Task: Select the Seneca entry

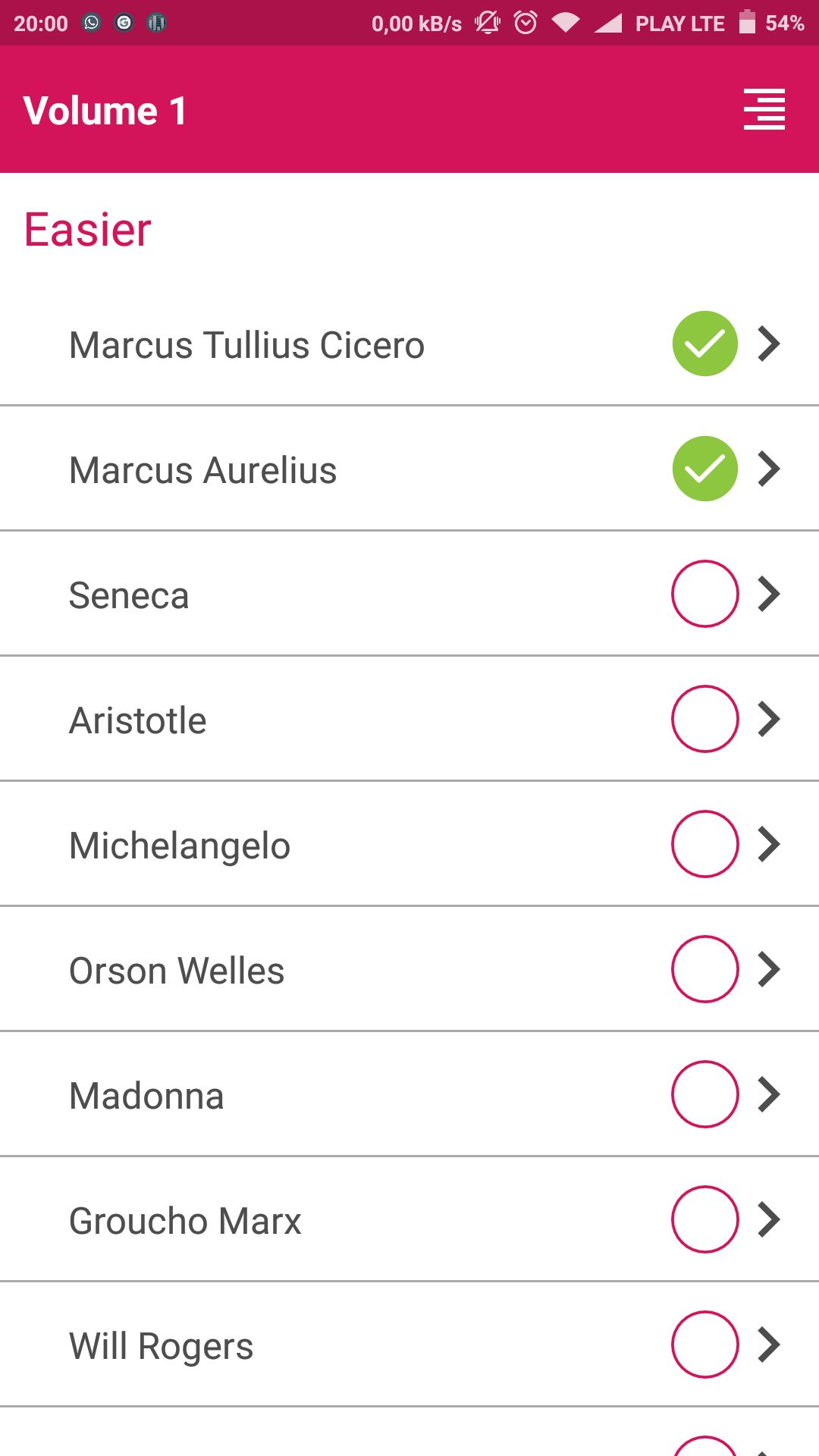Action: click(x=409, y=594)
